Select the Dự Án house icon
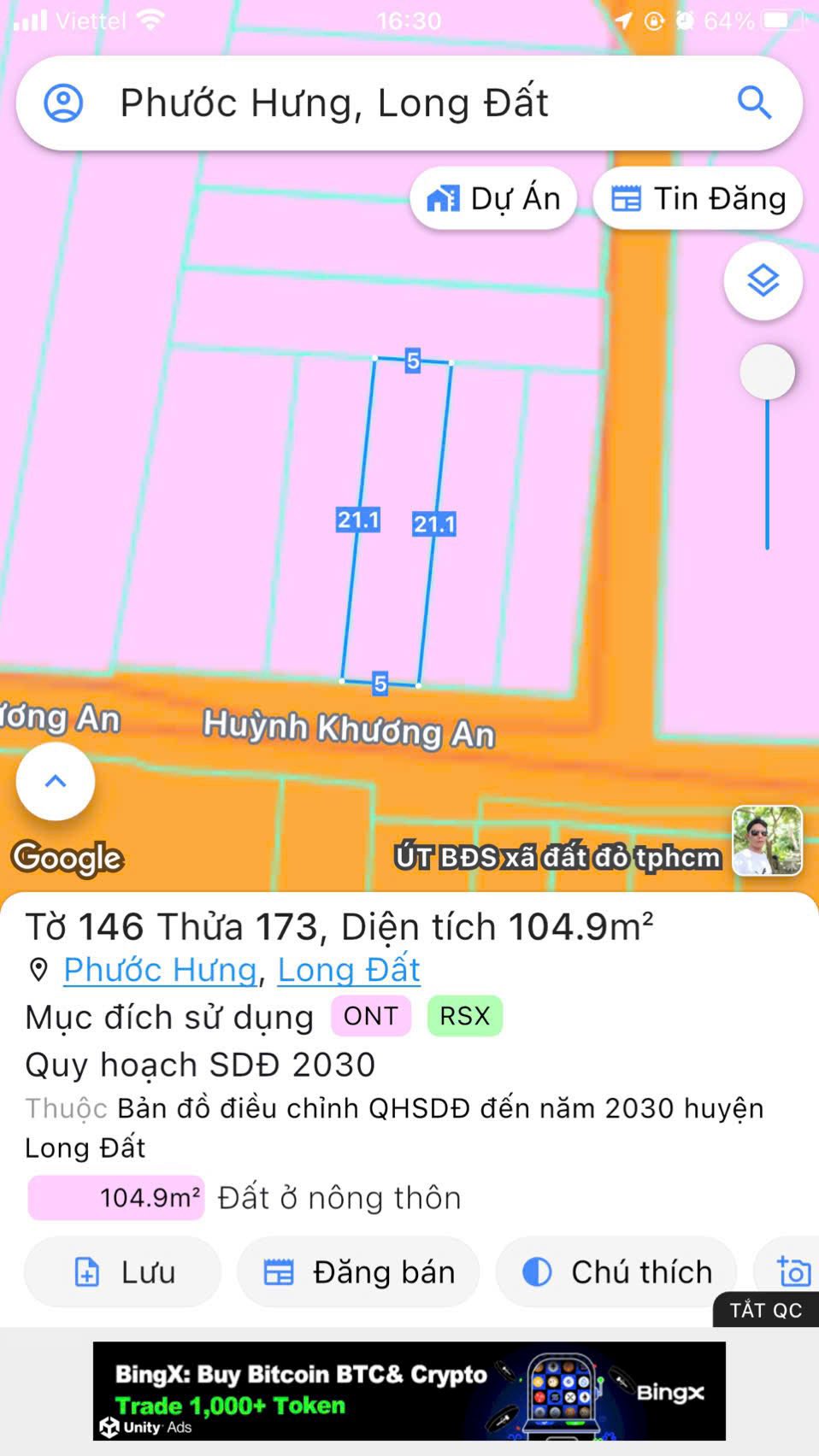 tap(444, 197)
